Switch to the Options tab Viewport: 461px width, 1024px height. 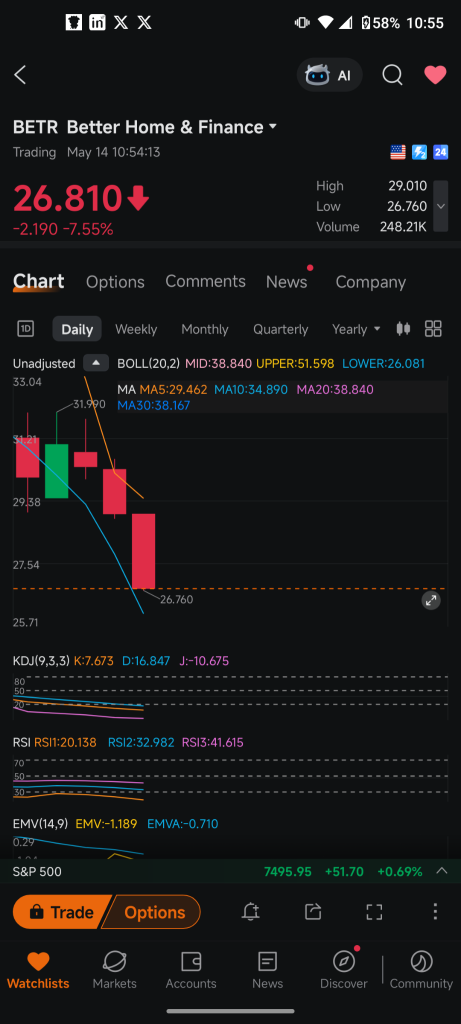(x=115, y=282)
